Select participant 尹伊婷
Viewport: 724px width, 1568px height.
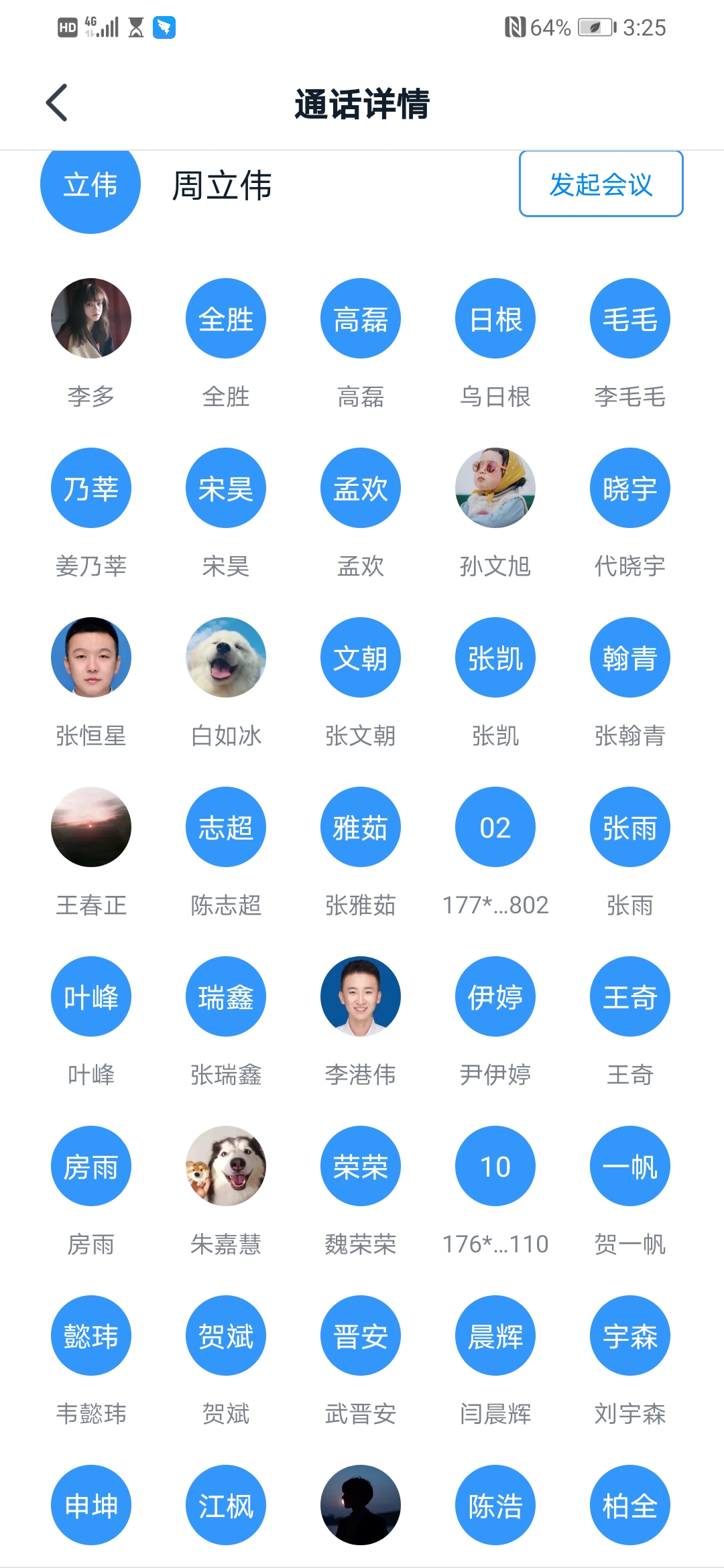[495, 996]
